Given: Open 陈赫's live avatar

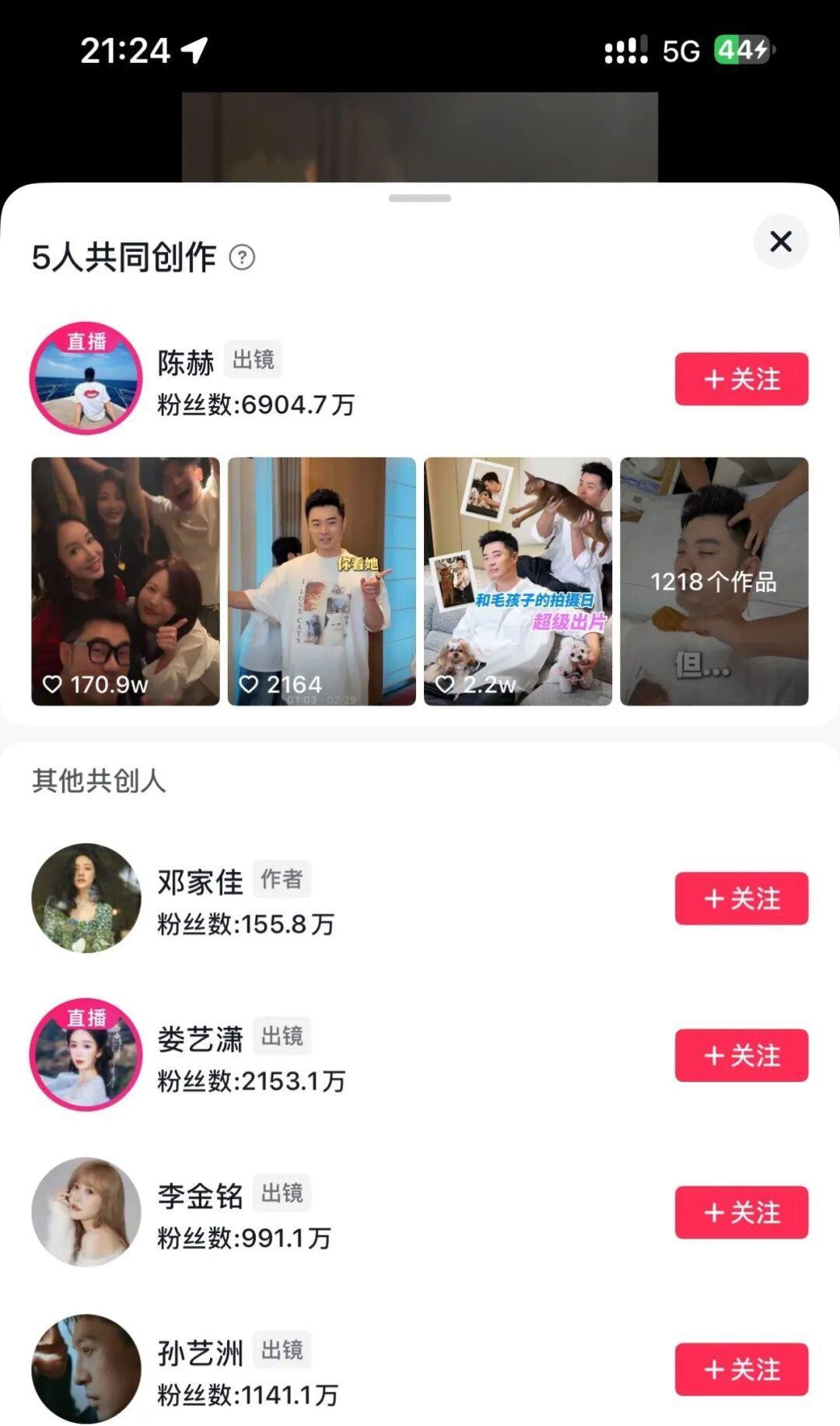Looking at the screenshot, I should click(86, 378).
